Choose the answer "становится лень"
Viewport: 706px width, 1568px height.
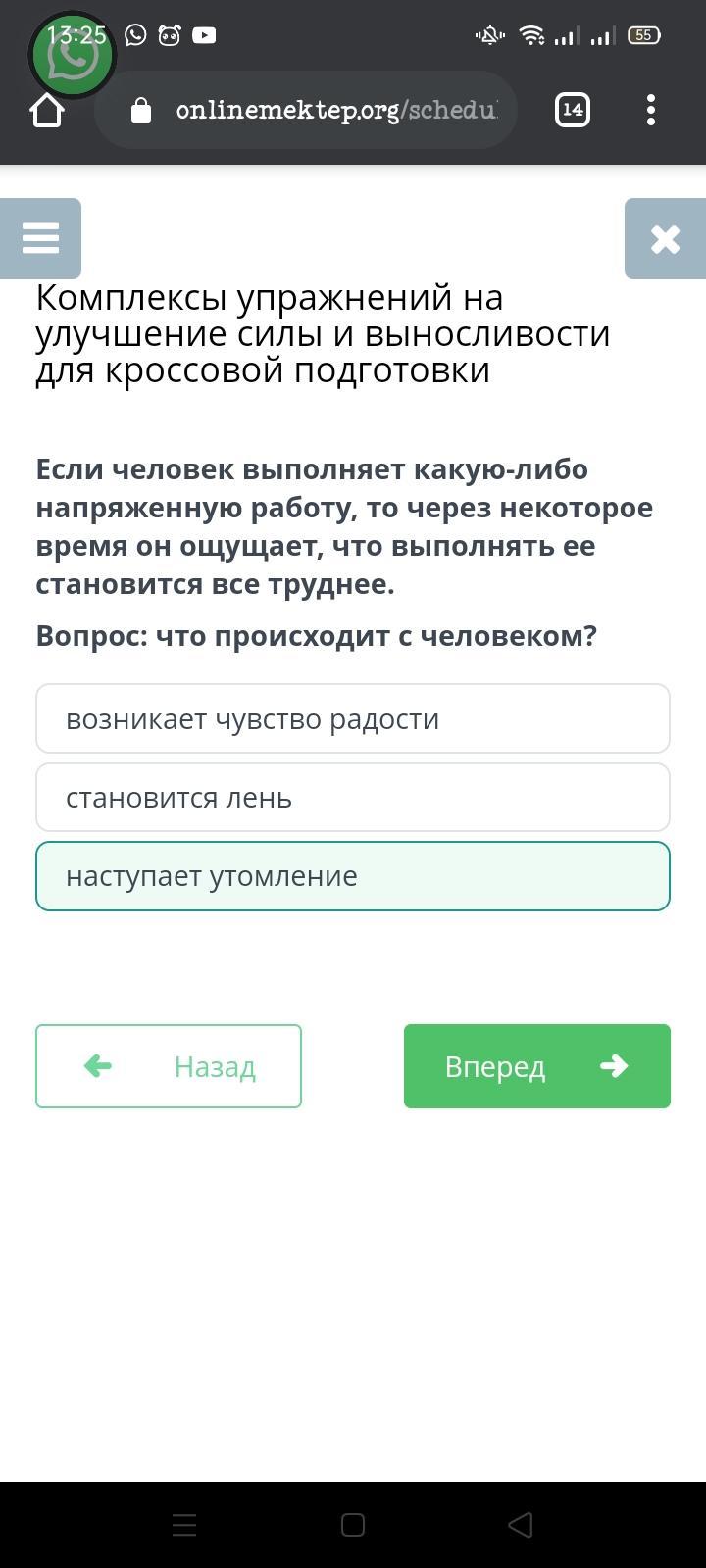(353, 797)
